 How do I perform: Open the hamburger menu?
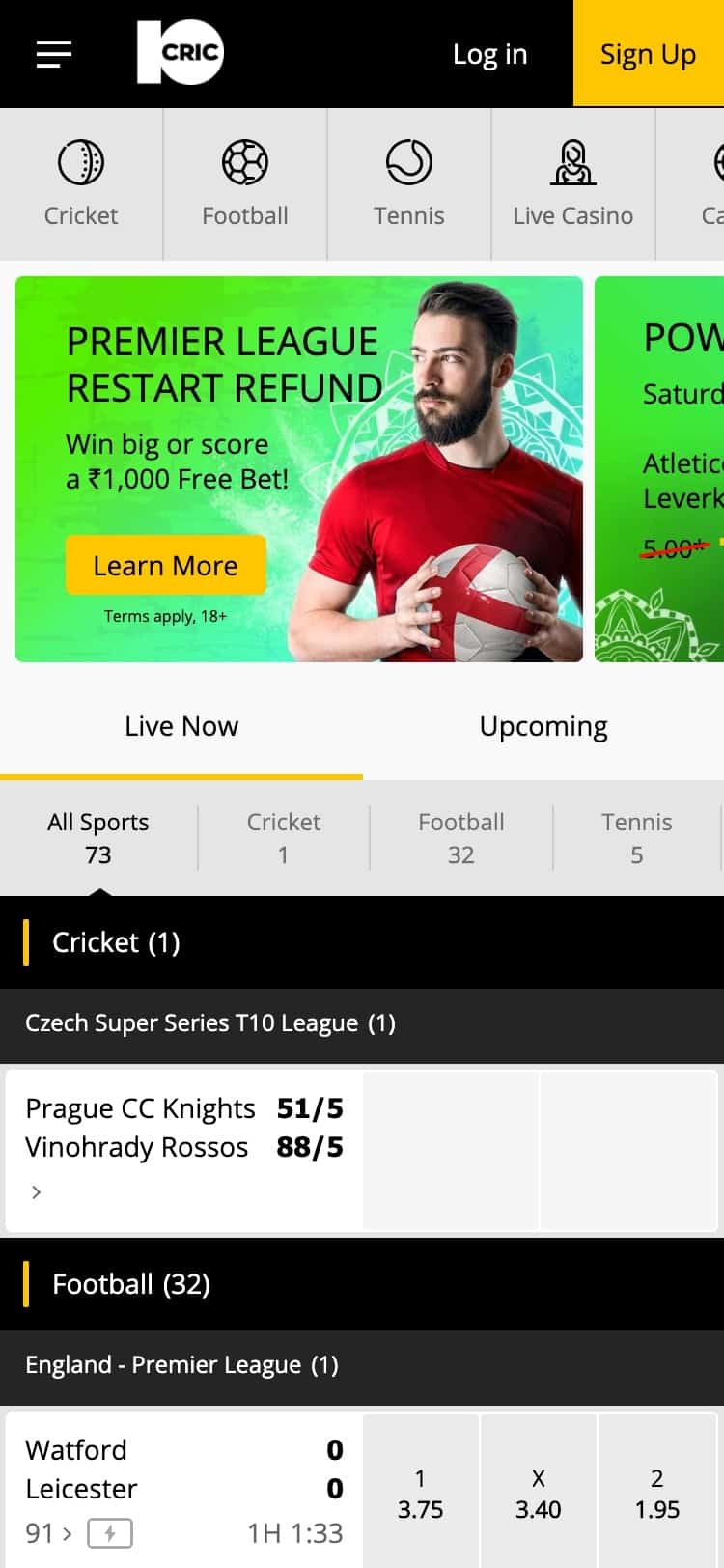pos(54,54)
